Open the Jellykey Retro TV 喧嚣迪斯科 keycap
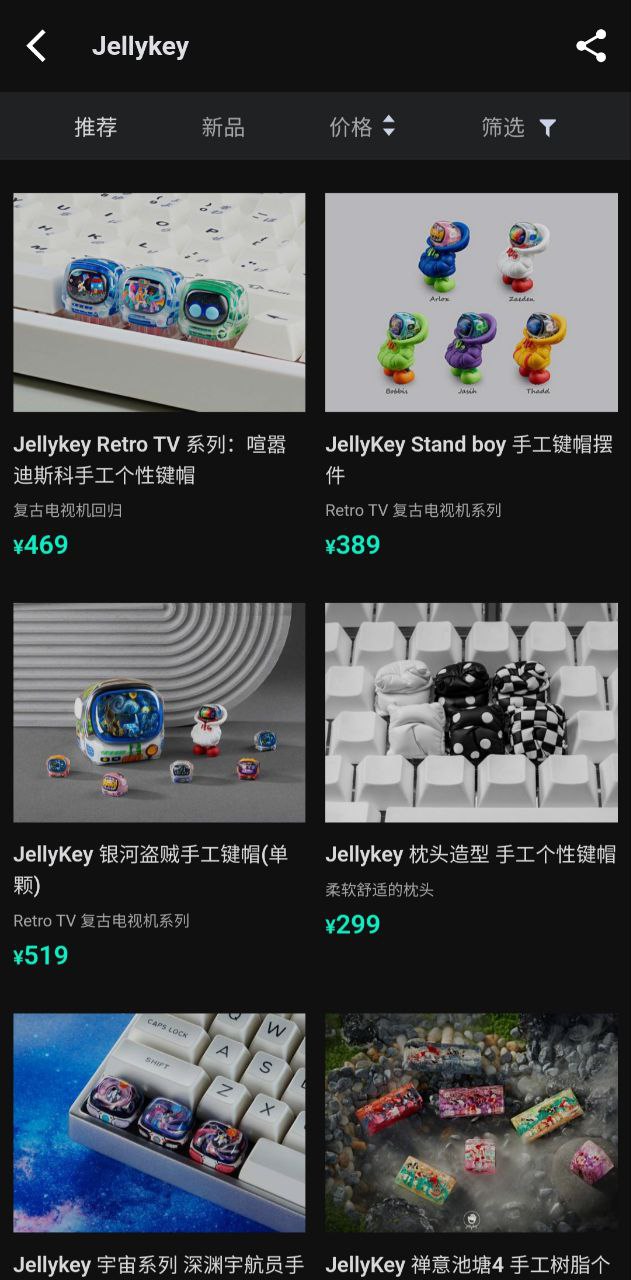This screenshot has width=631, height=1280. pos(159,303)
